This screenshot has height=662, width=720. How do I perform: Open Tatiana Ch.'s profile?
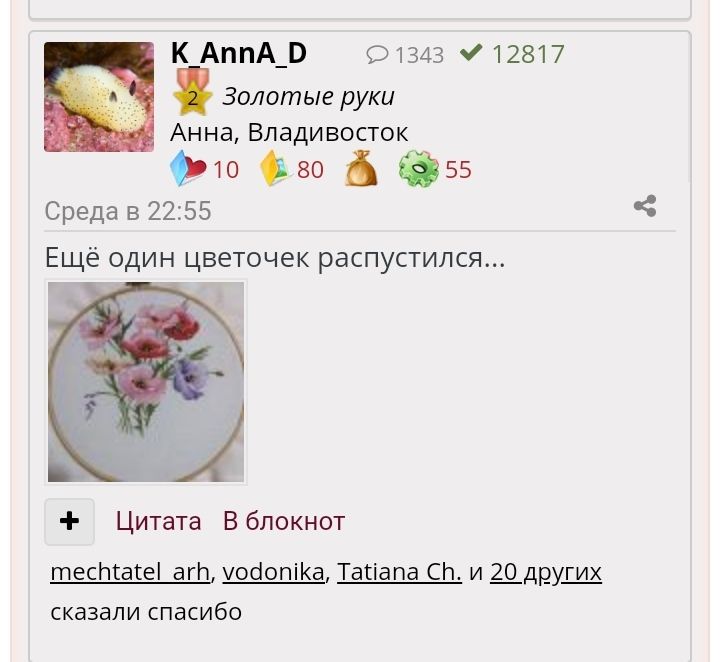tap(399, 572)
